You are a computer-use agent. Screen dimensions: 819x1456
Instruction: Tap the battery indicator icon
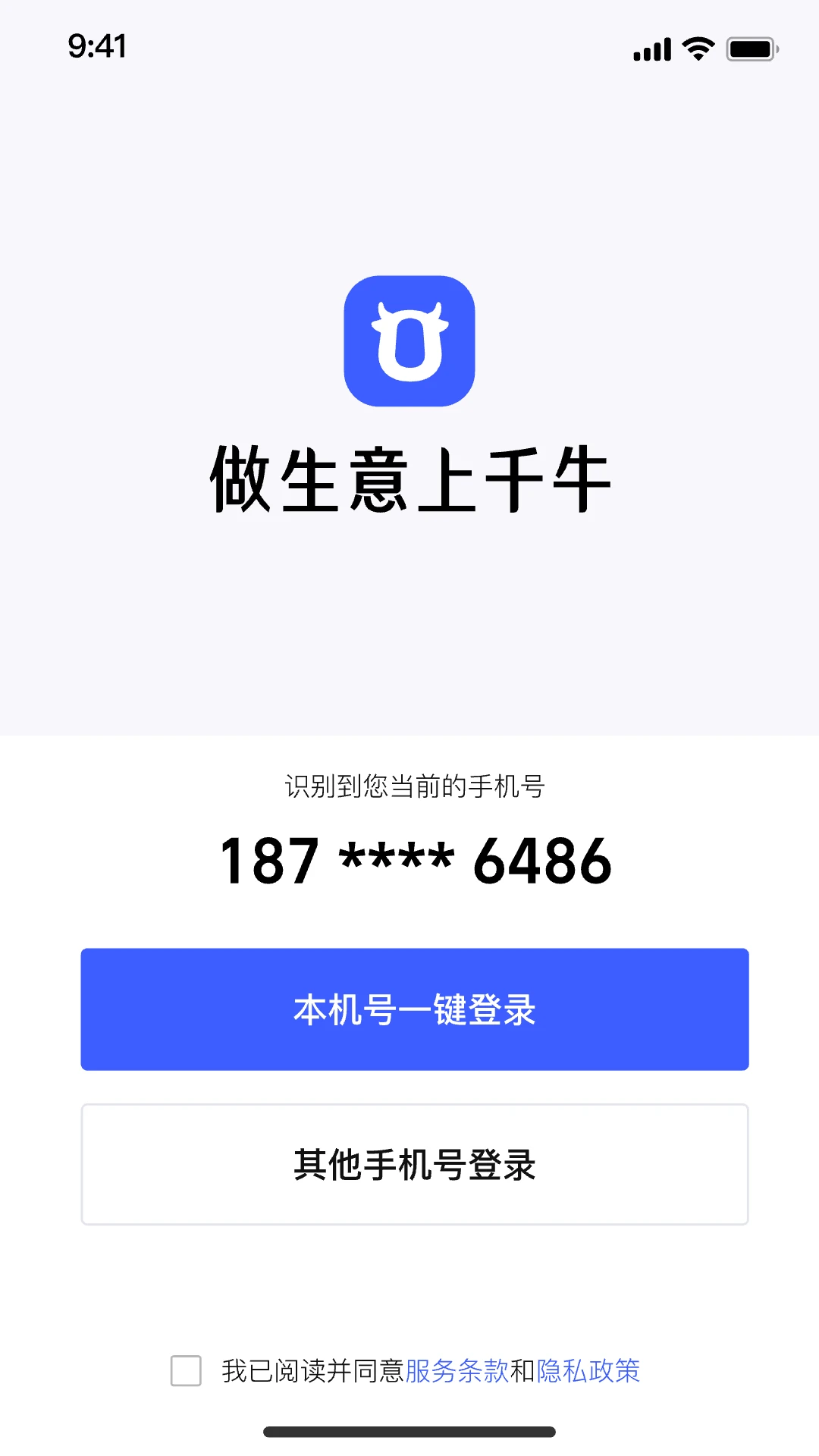pos(752,47)
